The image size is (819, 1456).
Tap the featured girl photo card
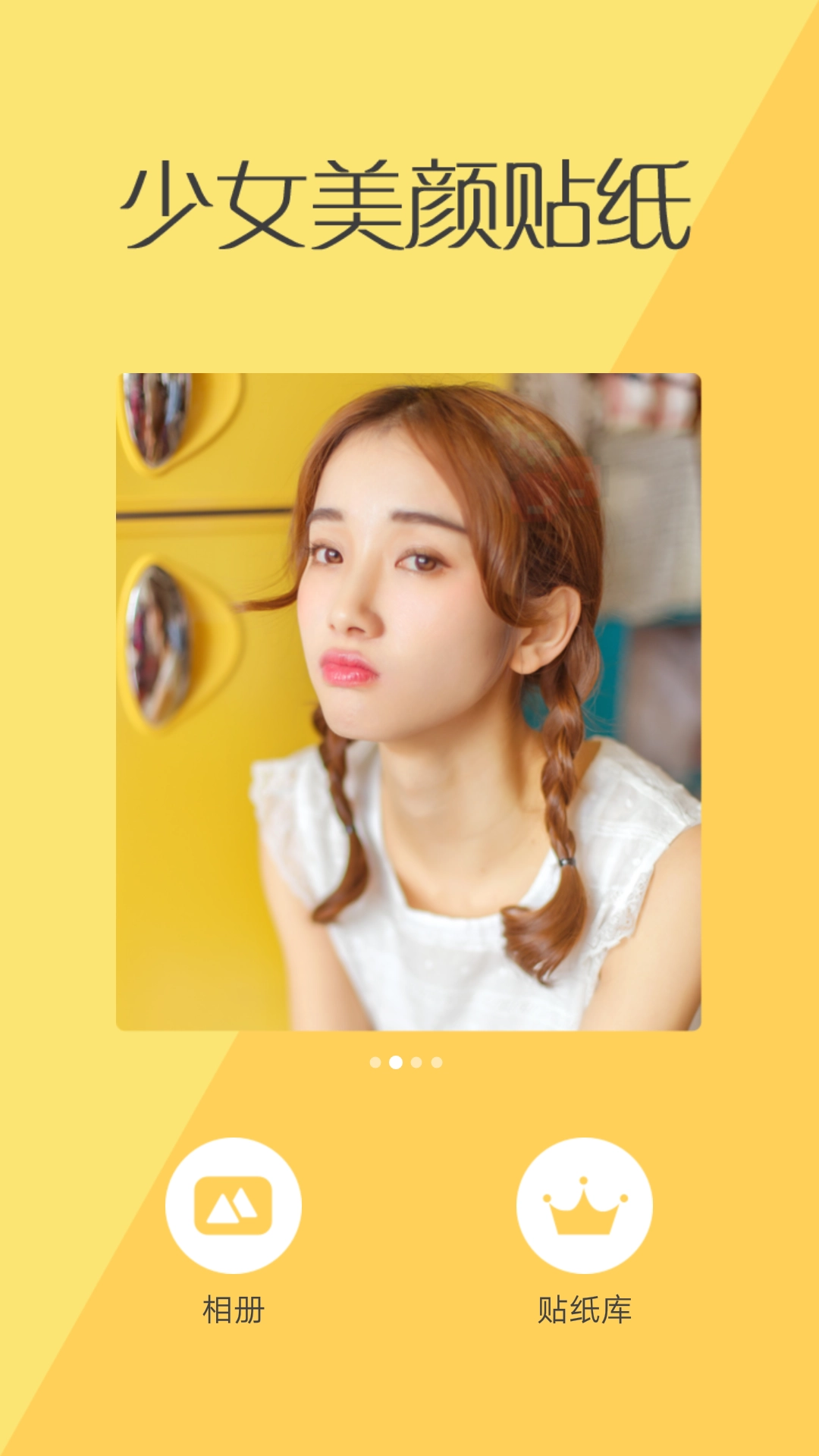click(x=409, y=701)
